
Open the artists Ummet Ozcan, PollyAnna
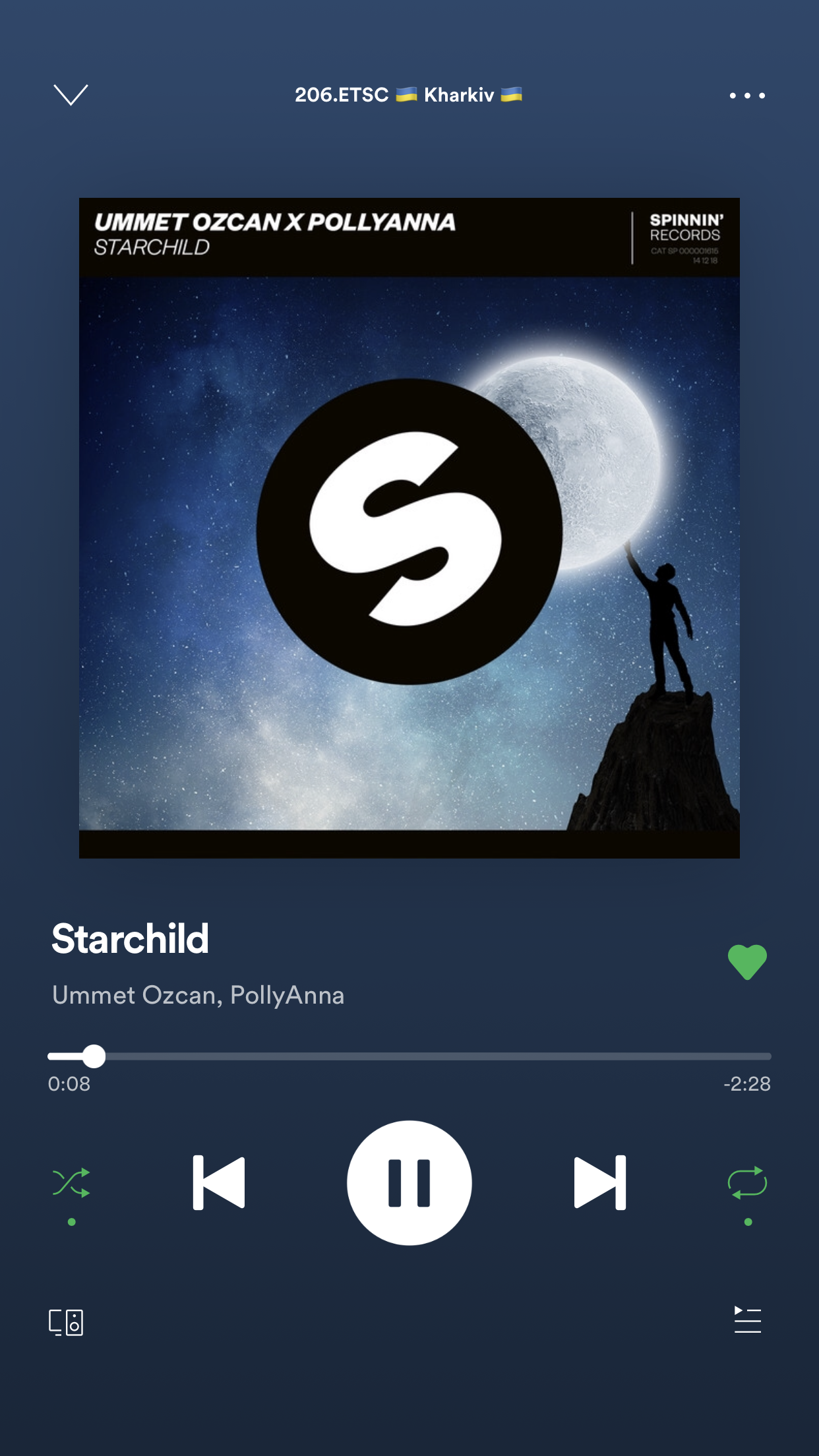click(x=198, y=995)
